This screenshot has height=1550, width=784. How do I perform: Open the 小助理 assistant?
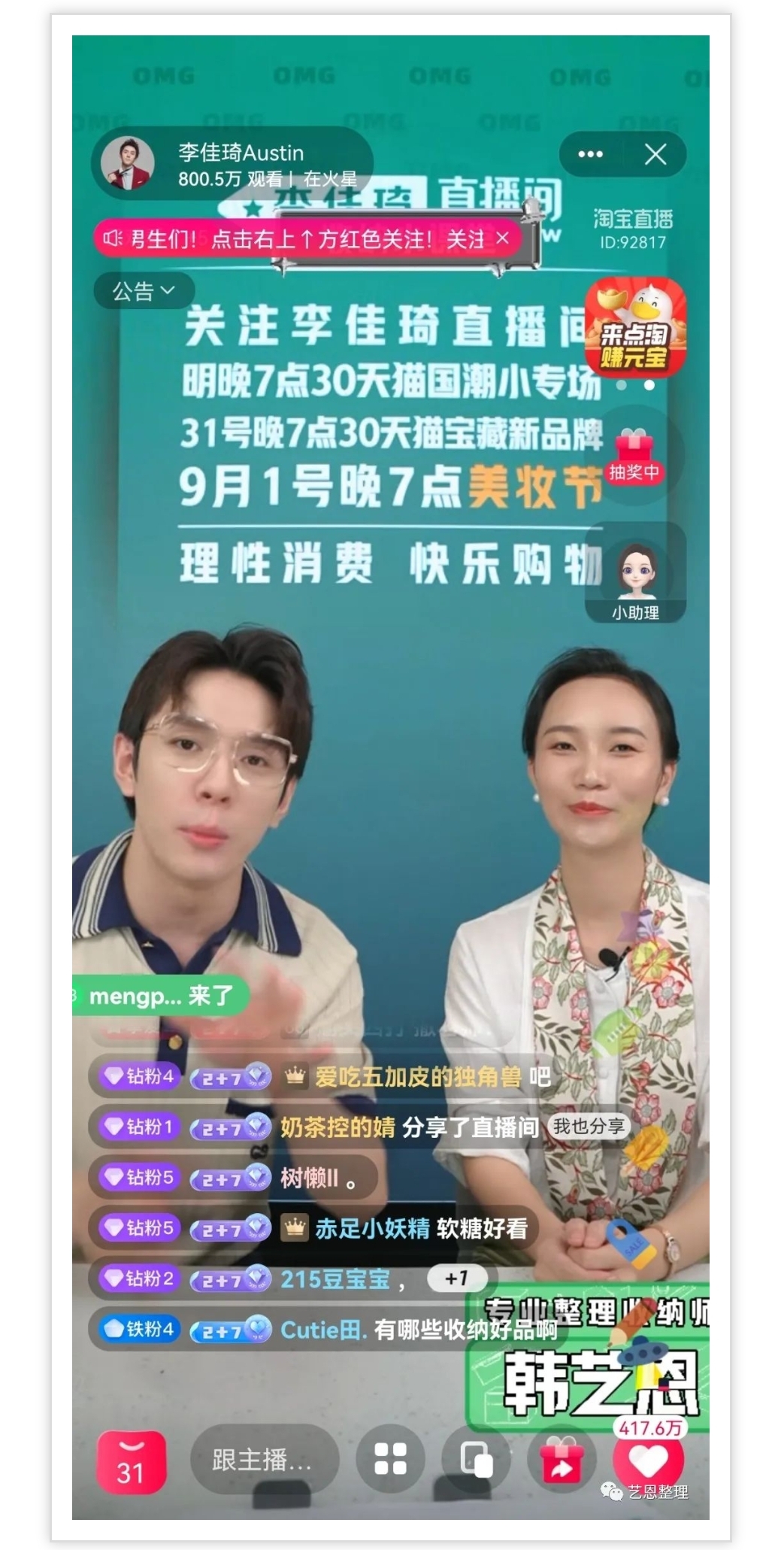click(x=636, y=581)
